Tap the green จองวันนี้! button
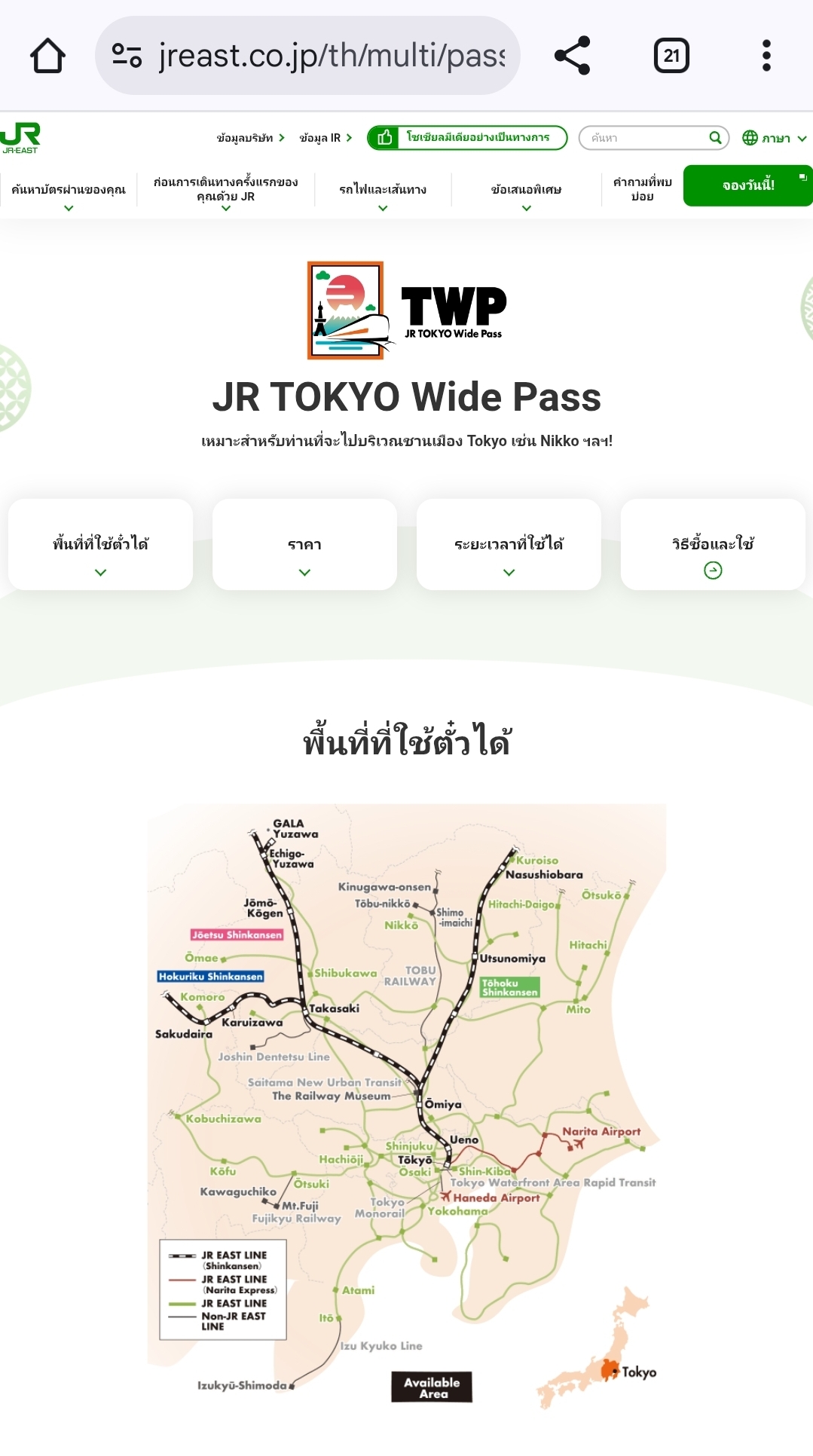The image size is (813, 1456). pos(747,185)
